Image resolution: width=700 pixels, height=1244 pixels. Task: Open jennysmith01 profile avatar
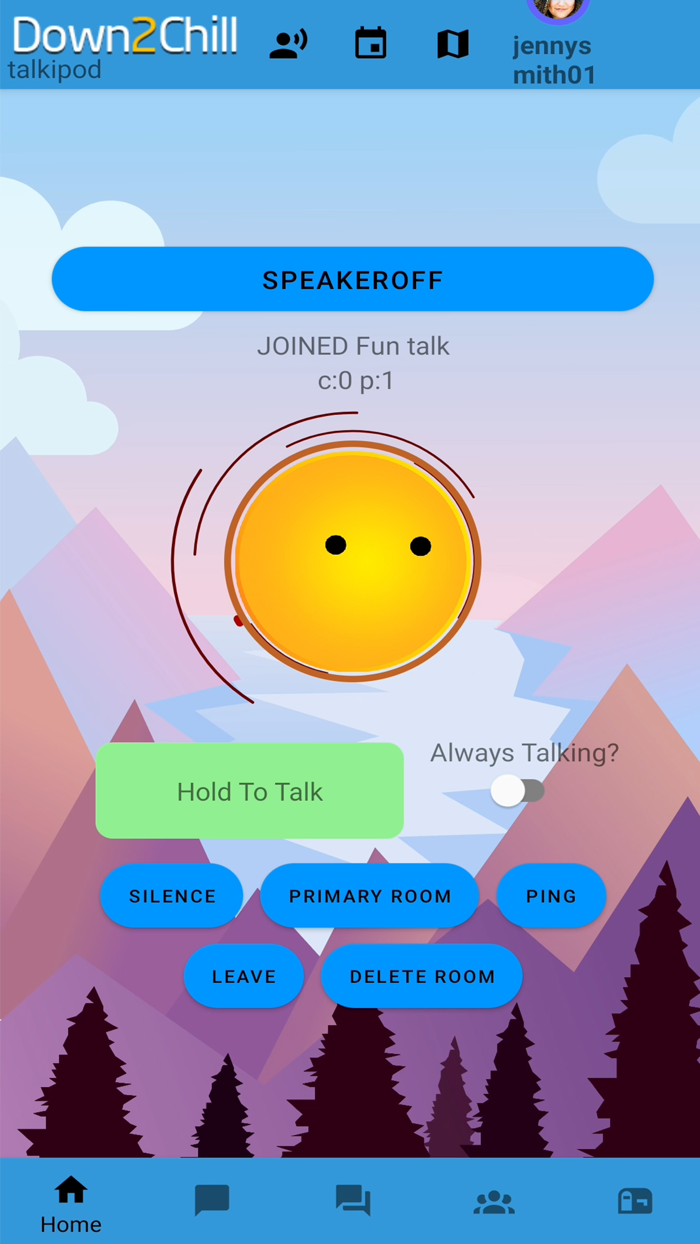tap(557, 10)
